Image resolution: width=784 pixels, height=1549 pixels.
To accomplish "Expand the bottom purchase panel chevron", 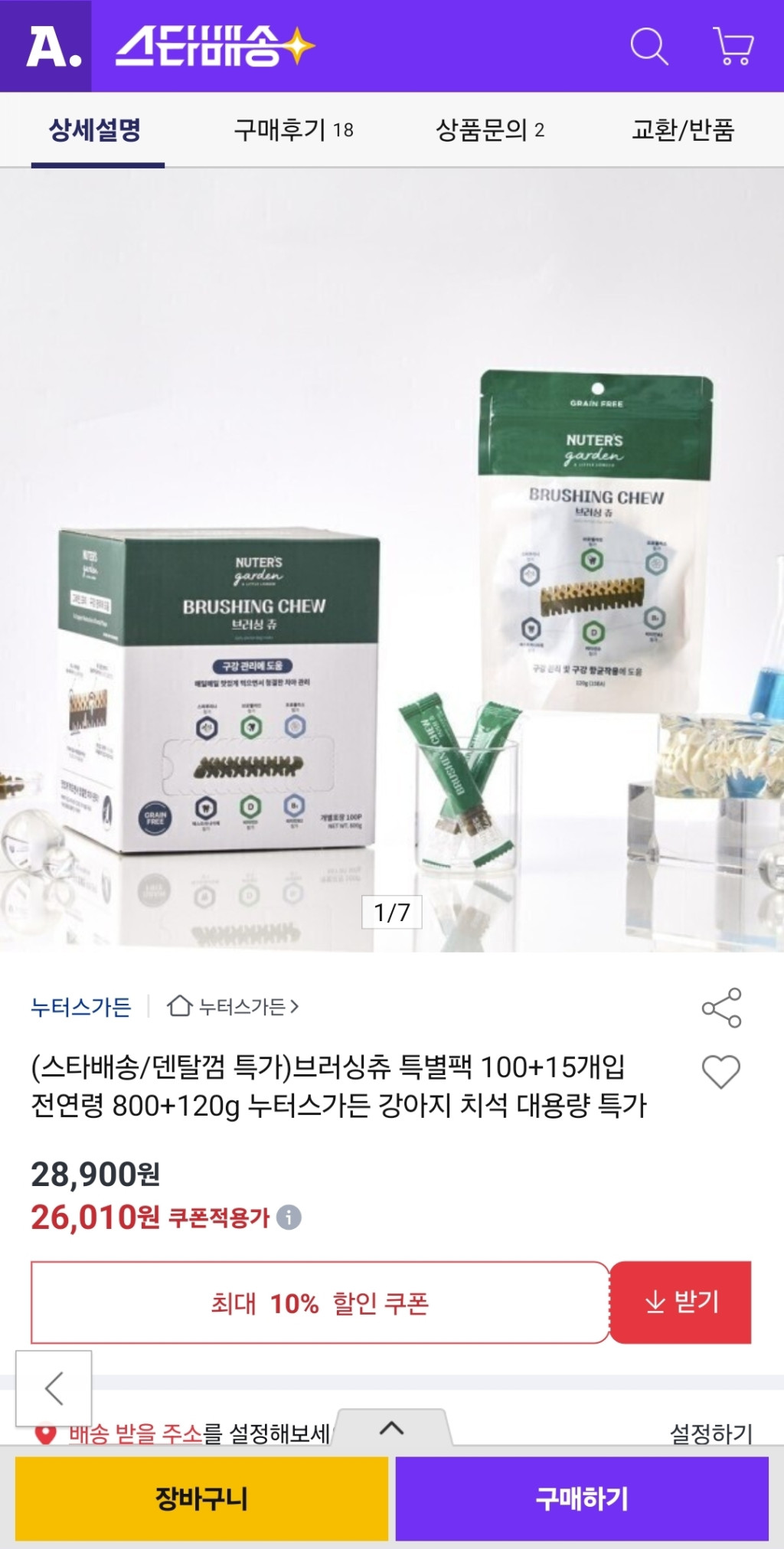I will (391, 1427).
